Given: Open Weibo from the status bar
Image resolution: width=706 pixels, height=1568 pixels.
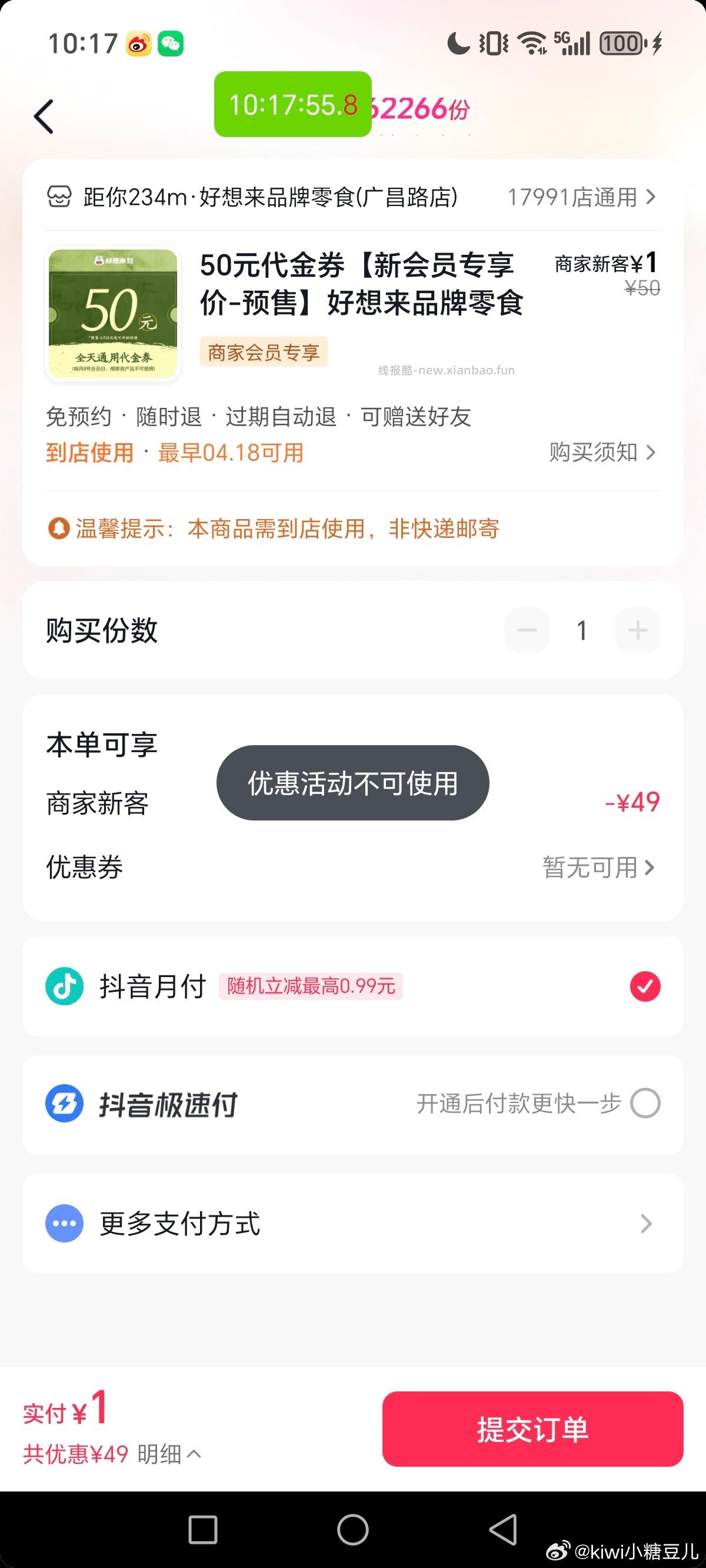Looking at the screenshot, I should coord(138,43).
